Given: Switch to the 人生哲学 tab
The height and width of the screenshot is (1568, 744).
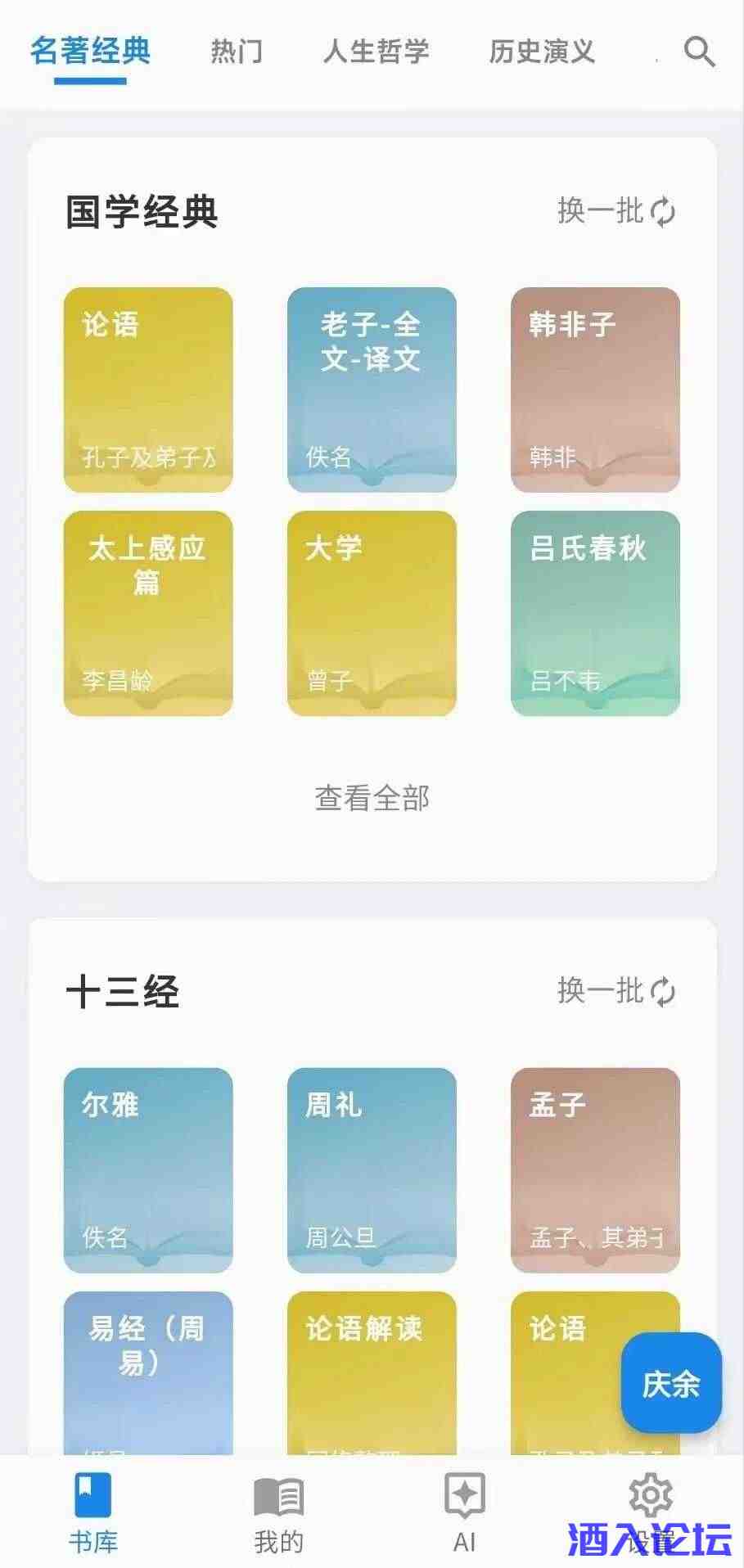Looking at the screenshot, I should coord(376,52).
